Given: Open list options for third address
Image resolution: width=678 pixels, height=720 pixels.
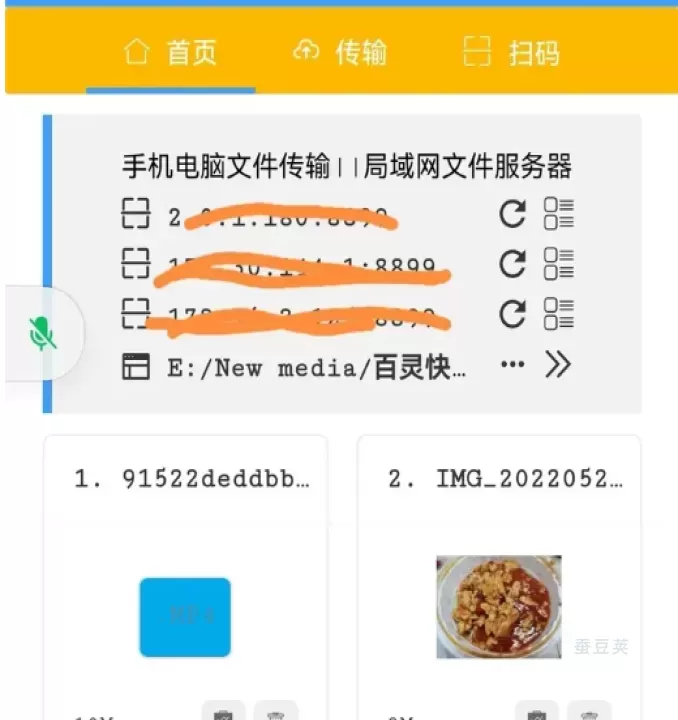Looking at the screenshot, I should pyautogui.click(x=558, y=314).
